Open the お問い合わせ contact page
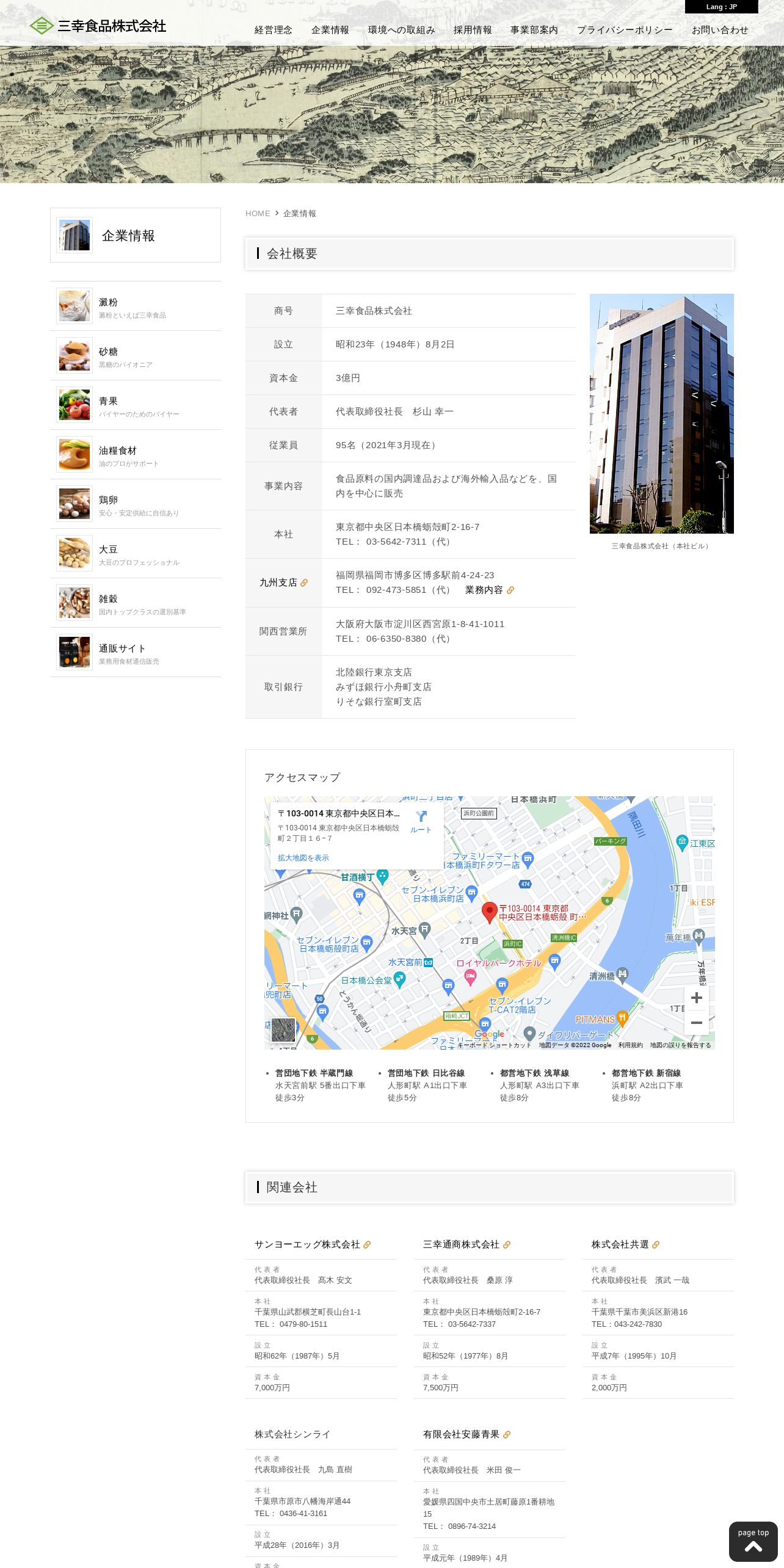 click(720, 30)
